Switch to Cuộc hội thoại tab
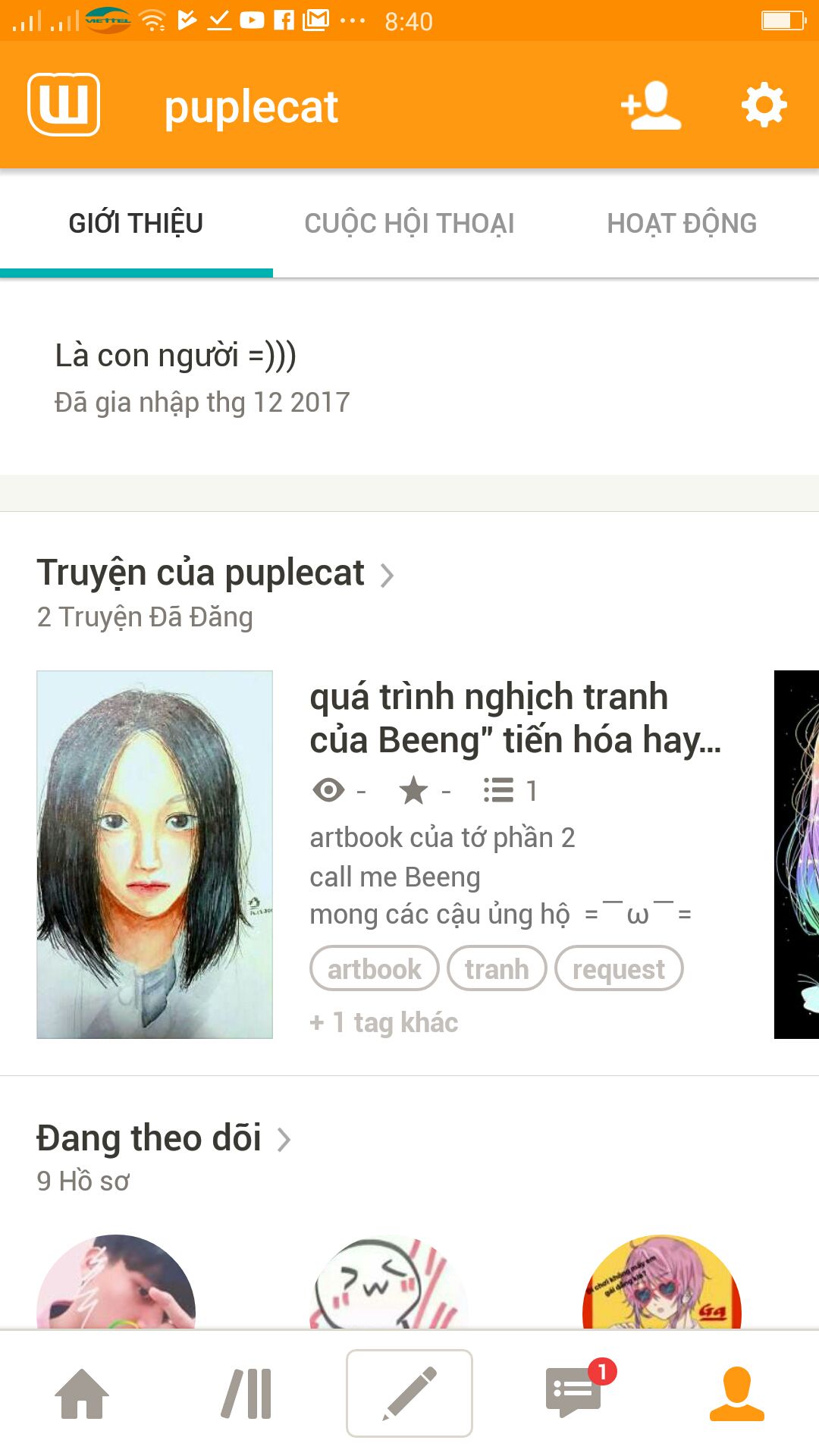 click(409, 224)
